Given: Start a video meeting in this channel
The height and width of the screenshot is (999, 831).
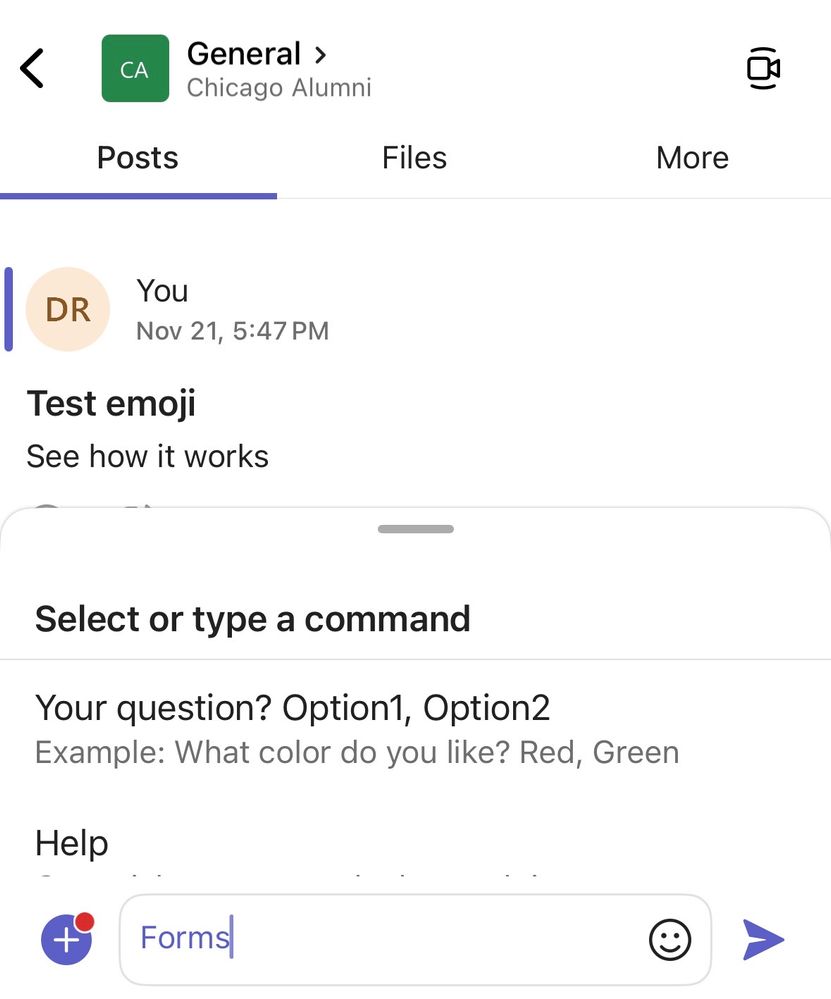Looking at the screenshot, I should 763,69.
